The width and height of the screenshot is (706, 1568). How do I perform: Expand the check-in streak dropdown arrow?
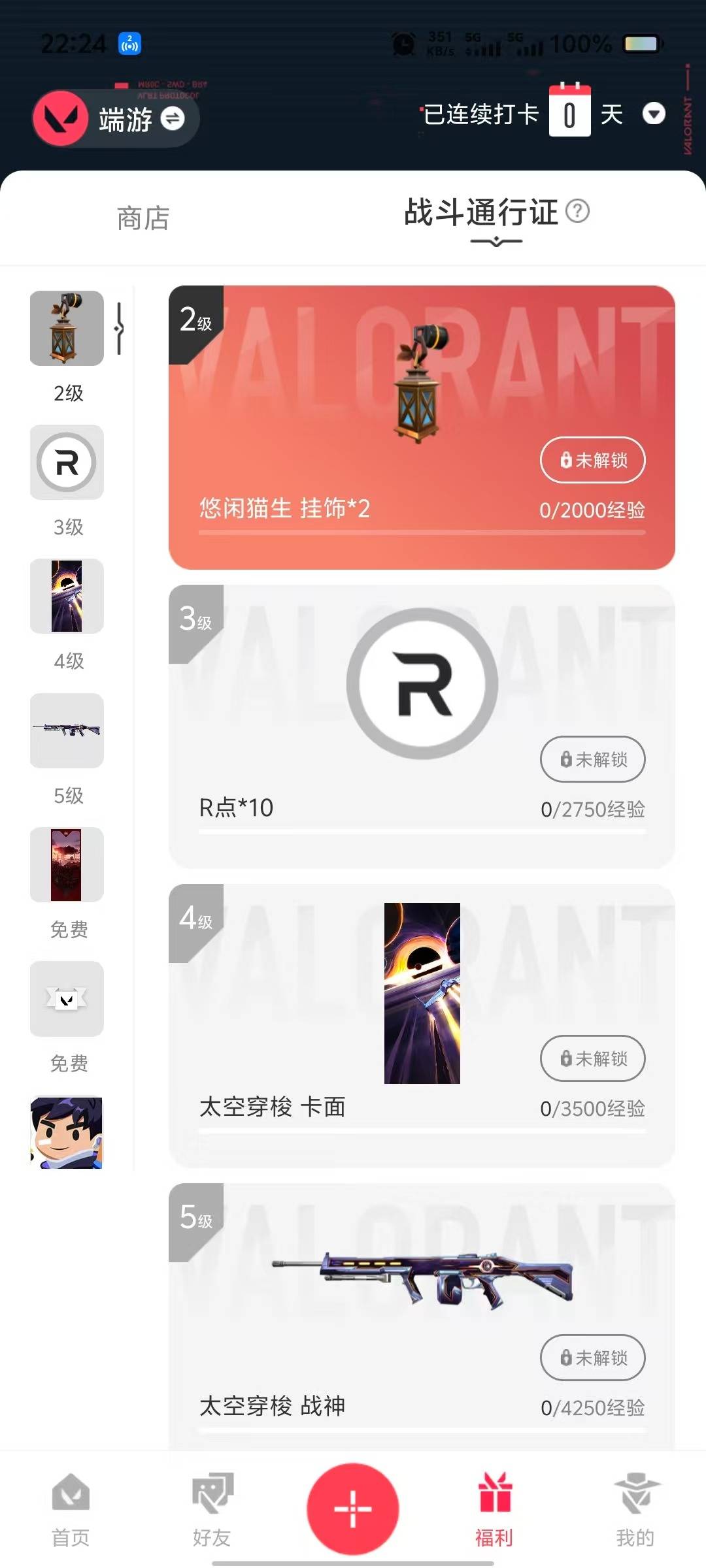point(654,114)
